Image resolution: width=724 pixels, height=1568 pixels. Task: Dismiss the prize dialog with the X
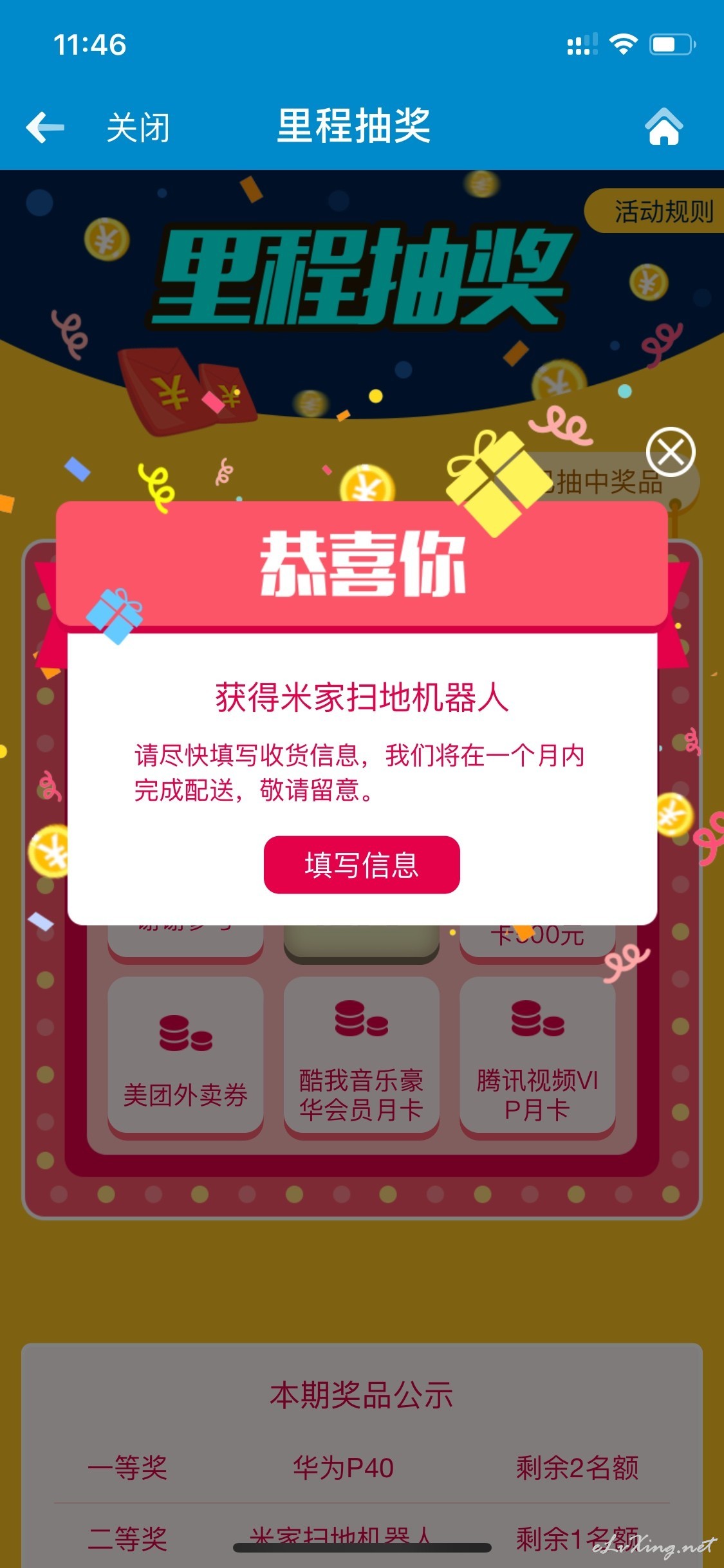click(x=671, y=452)
